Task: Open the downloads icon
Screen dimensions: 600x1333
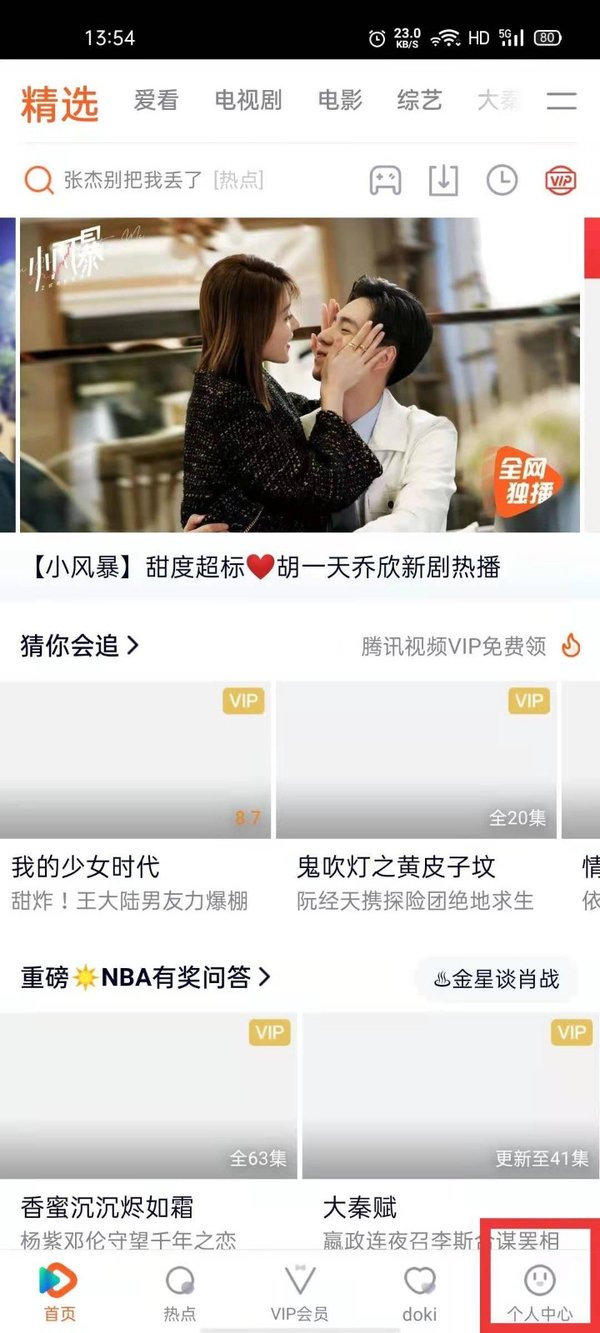Action: coord(443,181)
